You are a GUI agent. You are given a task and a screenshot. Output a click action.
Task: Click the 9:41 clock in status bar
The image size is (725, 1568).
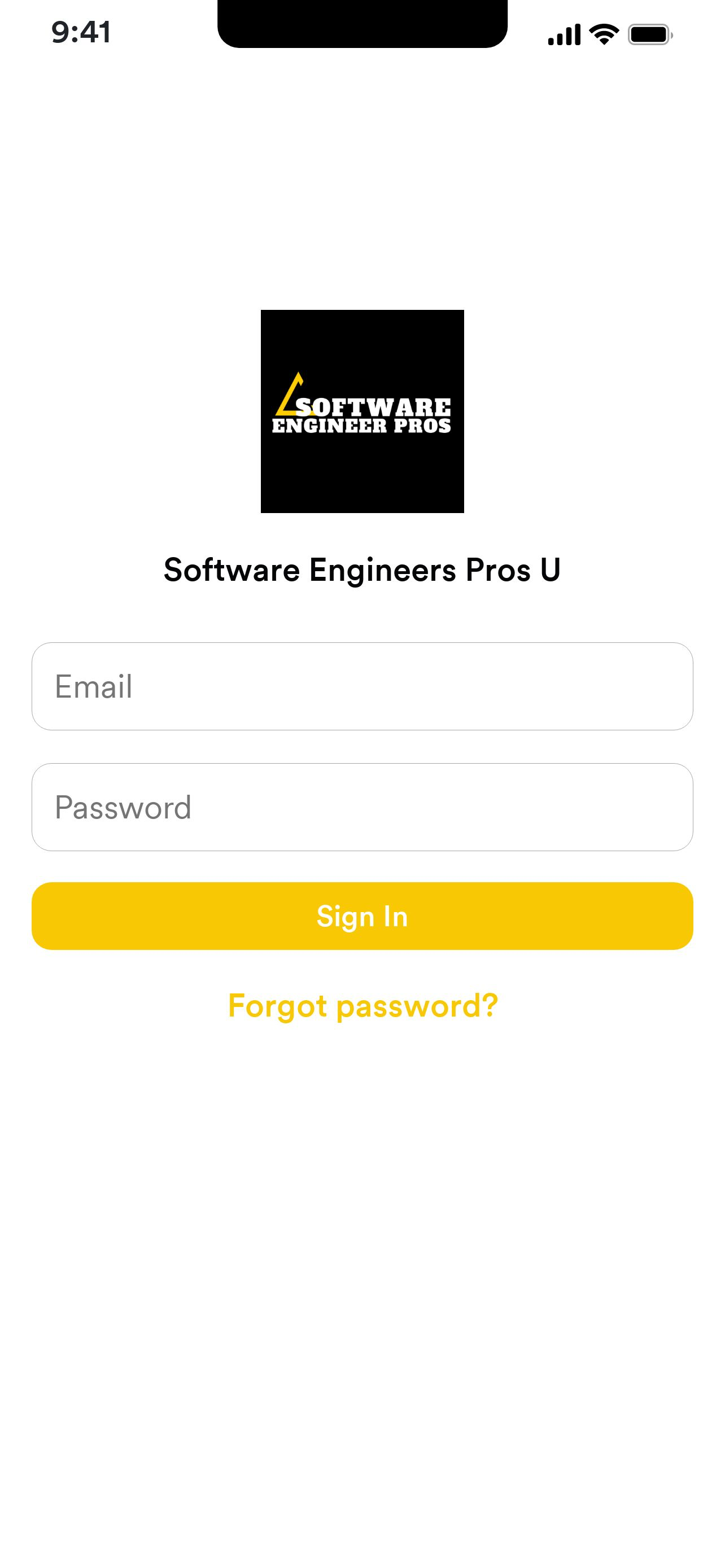pos(80,32)
